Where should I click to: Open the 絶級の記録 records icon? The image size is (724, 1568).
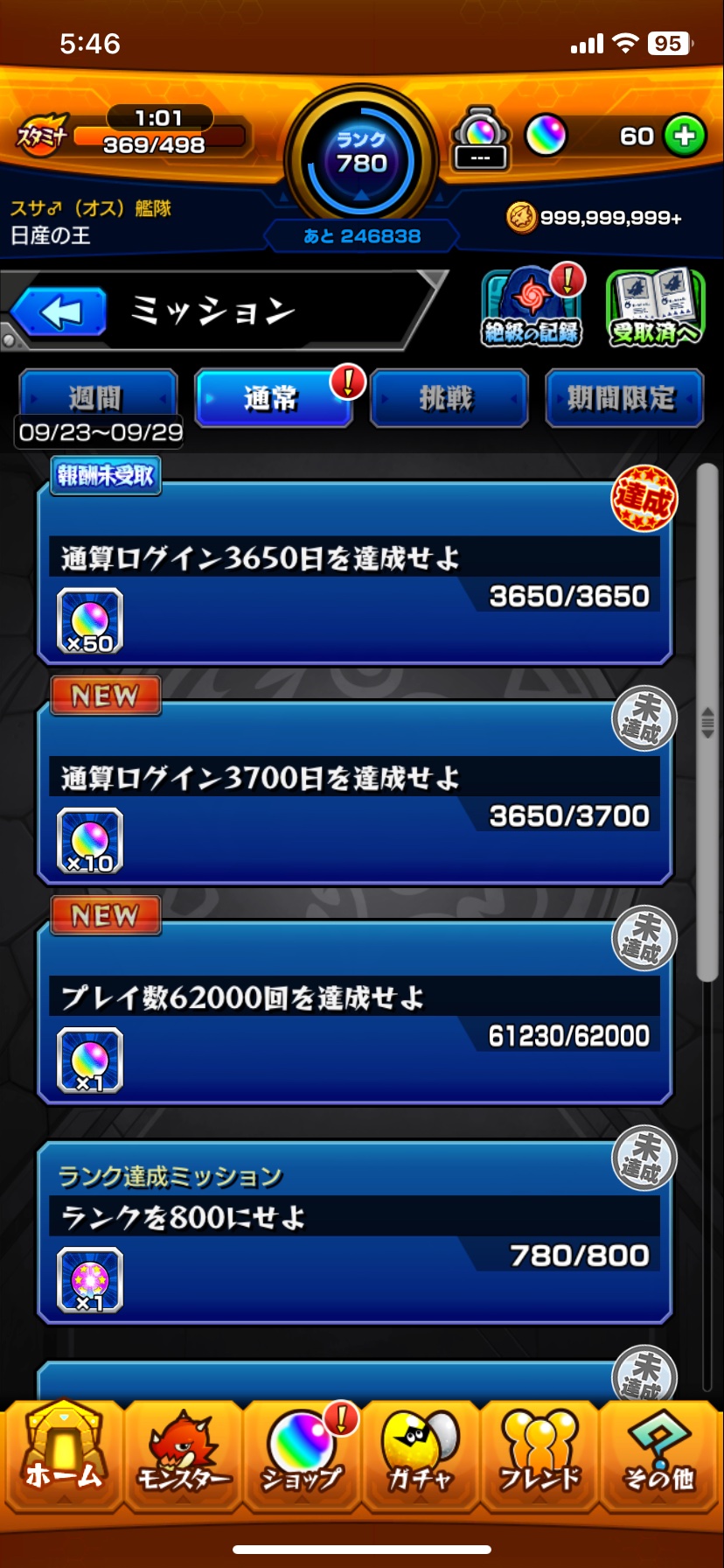pyautogui.click(x=532, y=308)
